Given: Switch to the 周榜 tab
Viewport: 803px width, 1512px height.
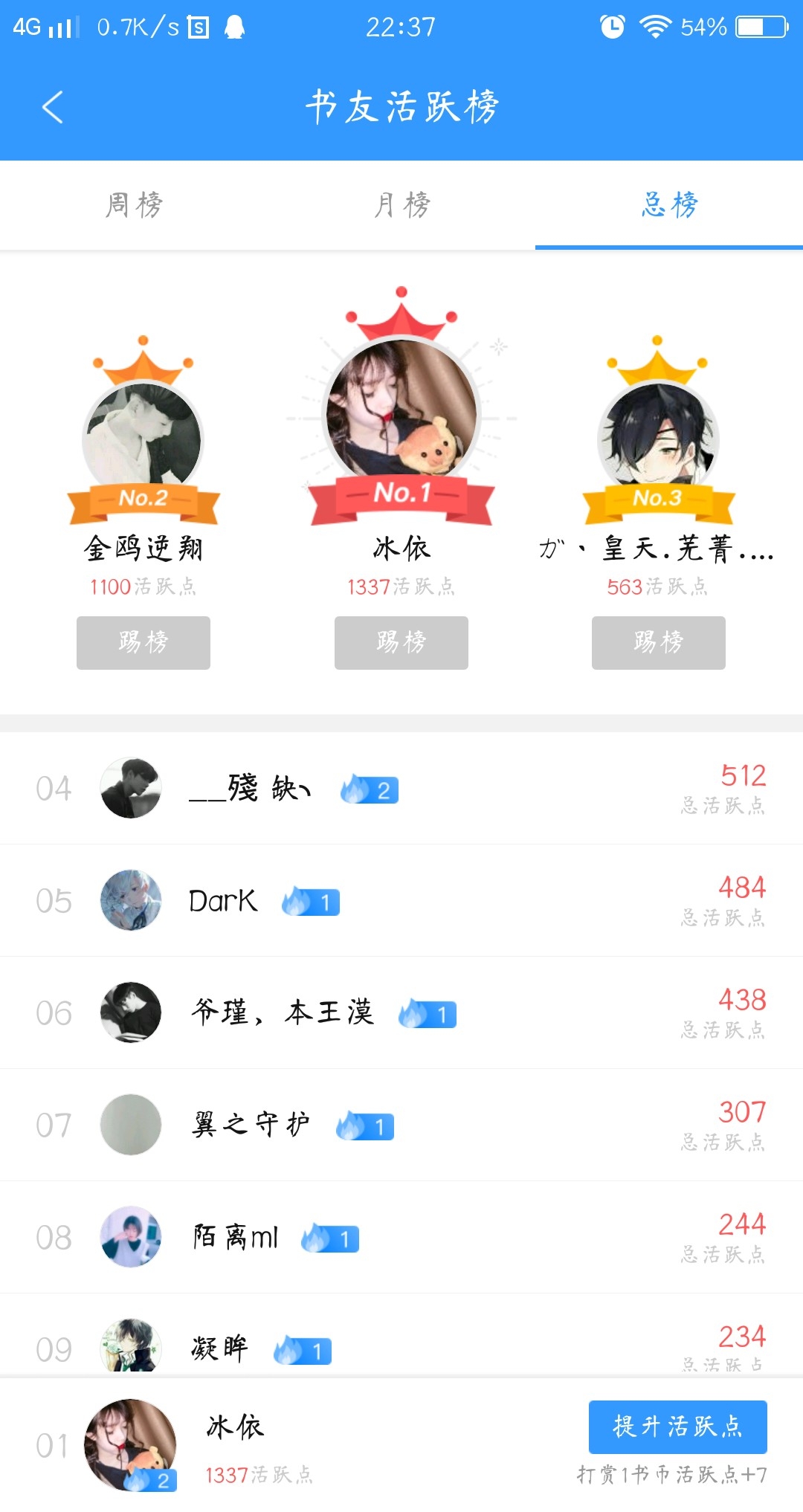Looking at the screenshot, I should click(134, 205).
